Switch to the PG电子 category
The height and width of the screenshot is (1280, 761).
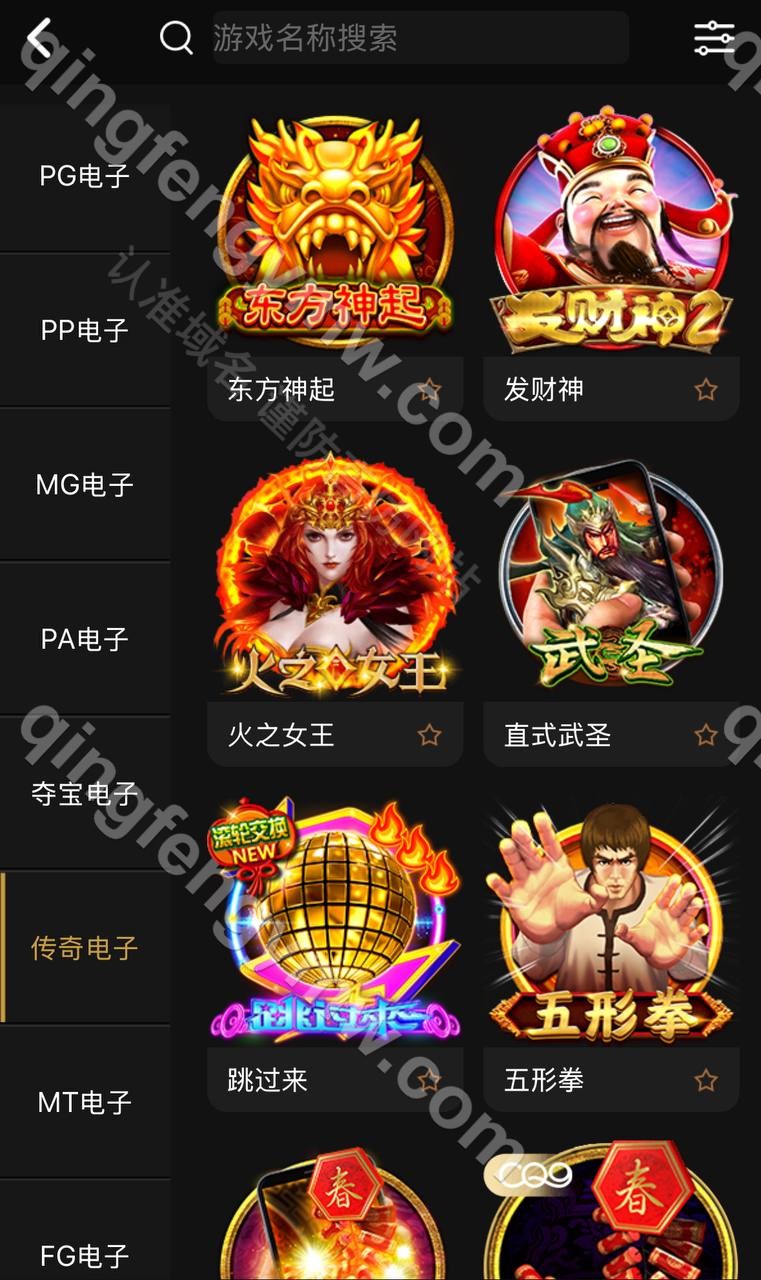point(85,176)
